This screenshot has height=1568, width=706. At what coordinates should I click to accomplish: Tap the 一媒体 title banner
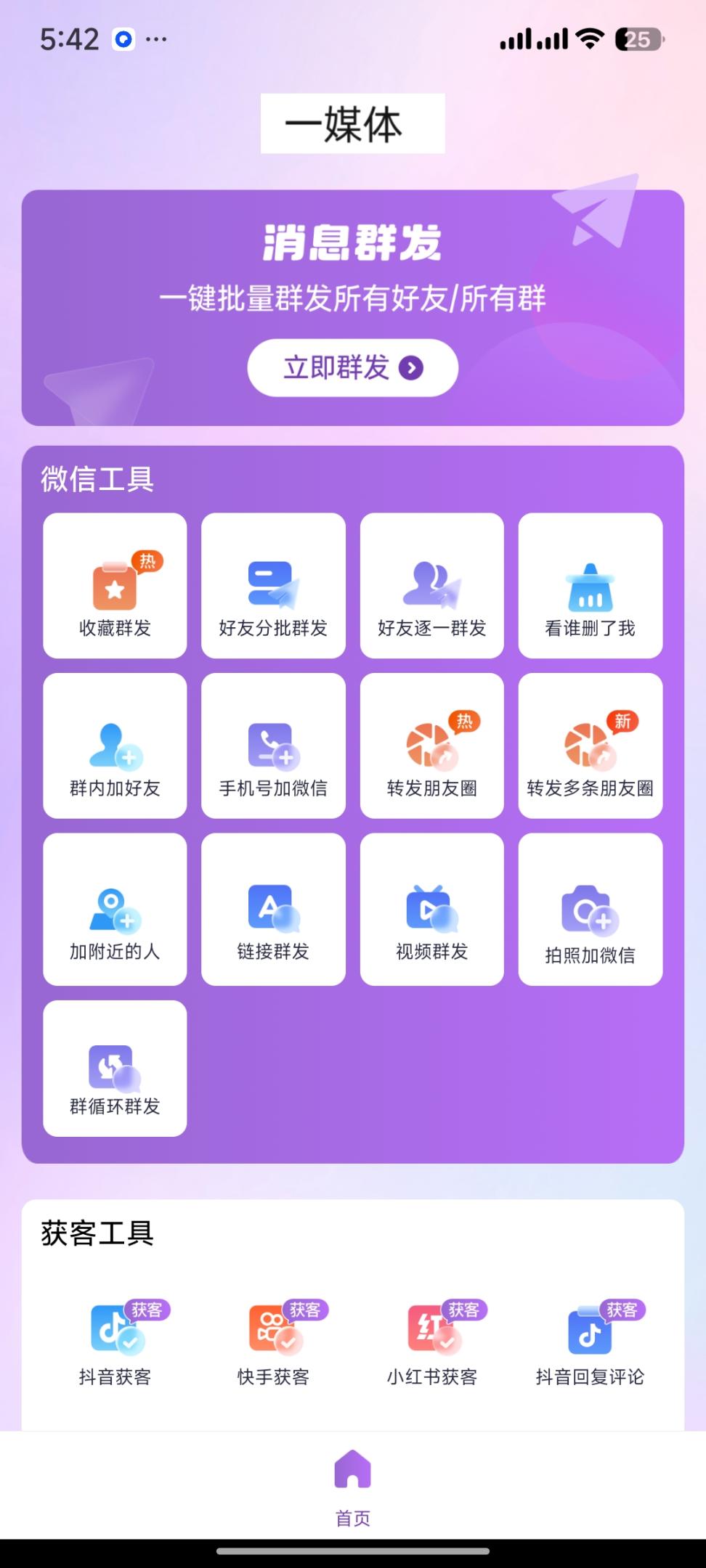tap(352, 125)
